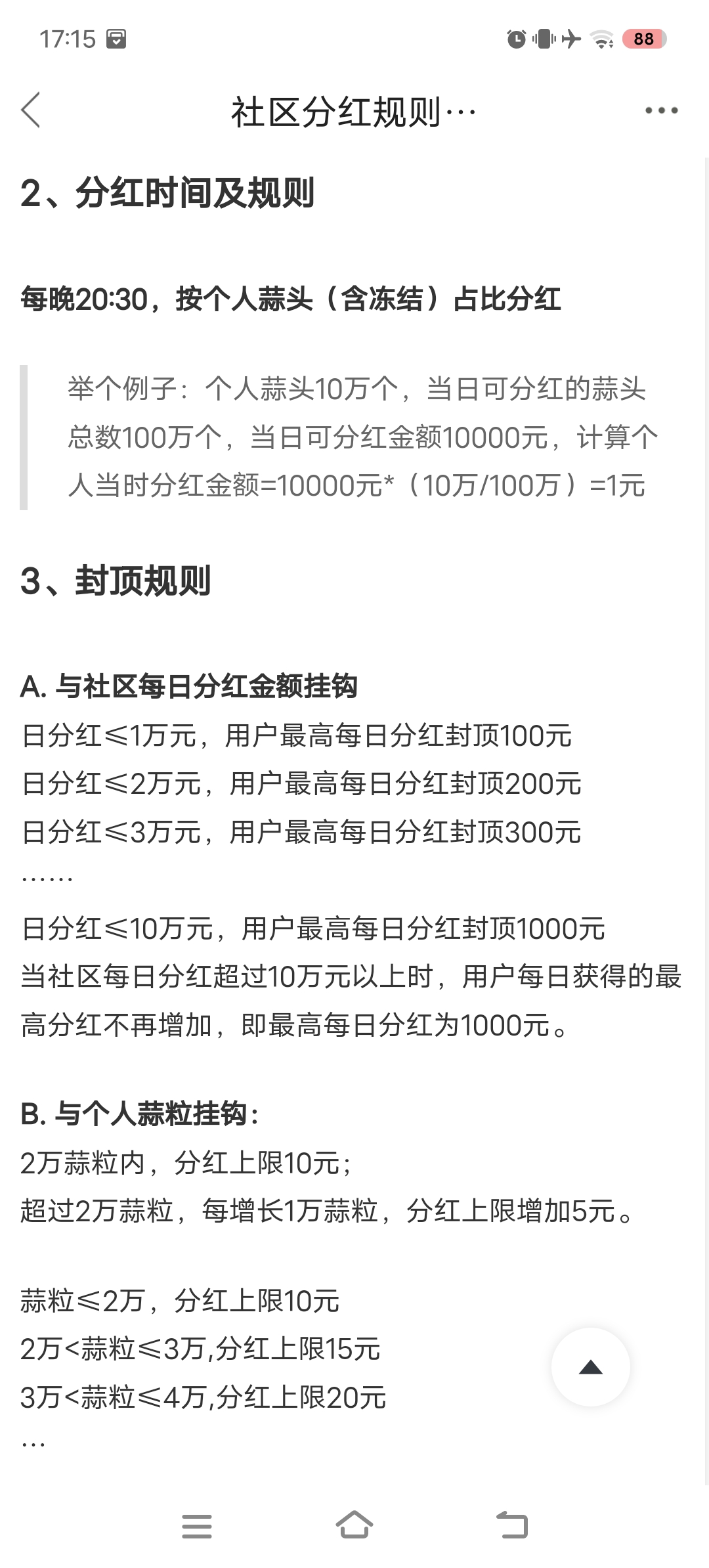Go back from the 社区分红规则 page
Viewport: 709px width, 1568px height.
coord(31,110)
